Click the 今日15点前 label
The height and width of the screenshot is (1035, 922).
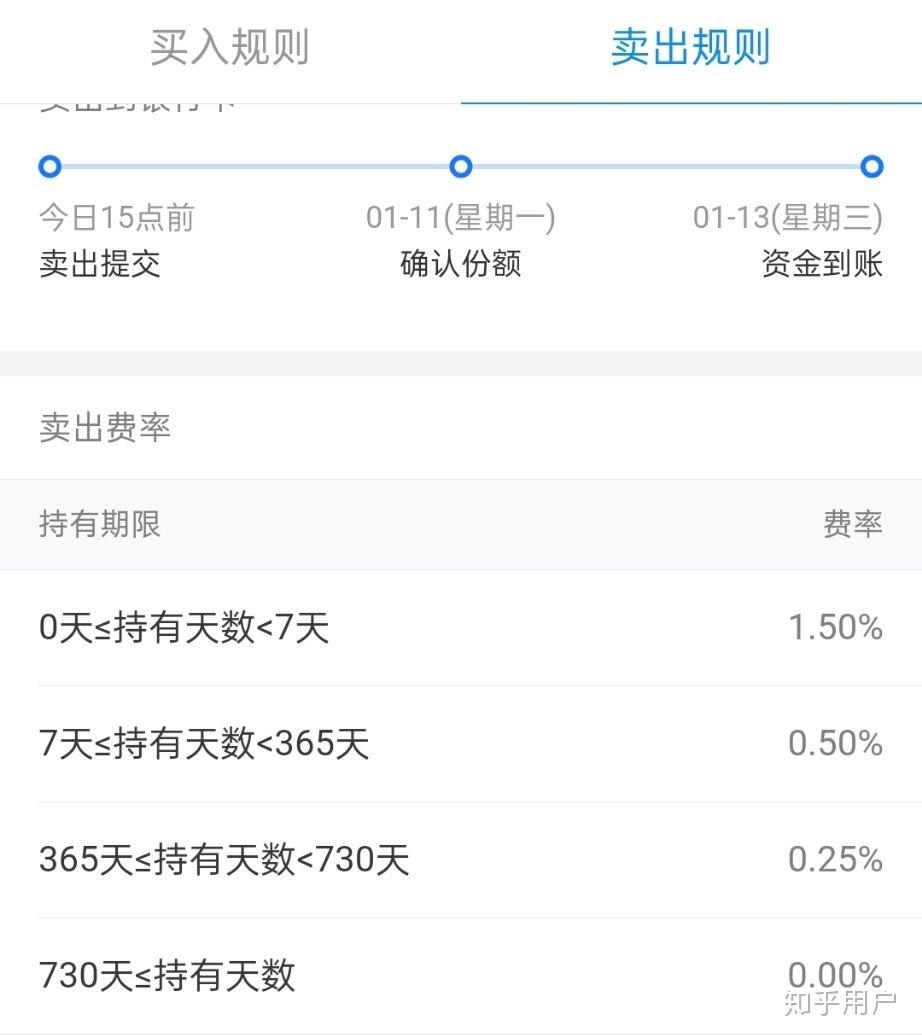[113, 217]
